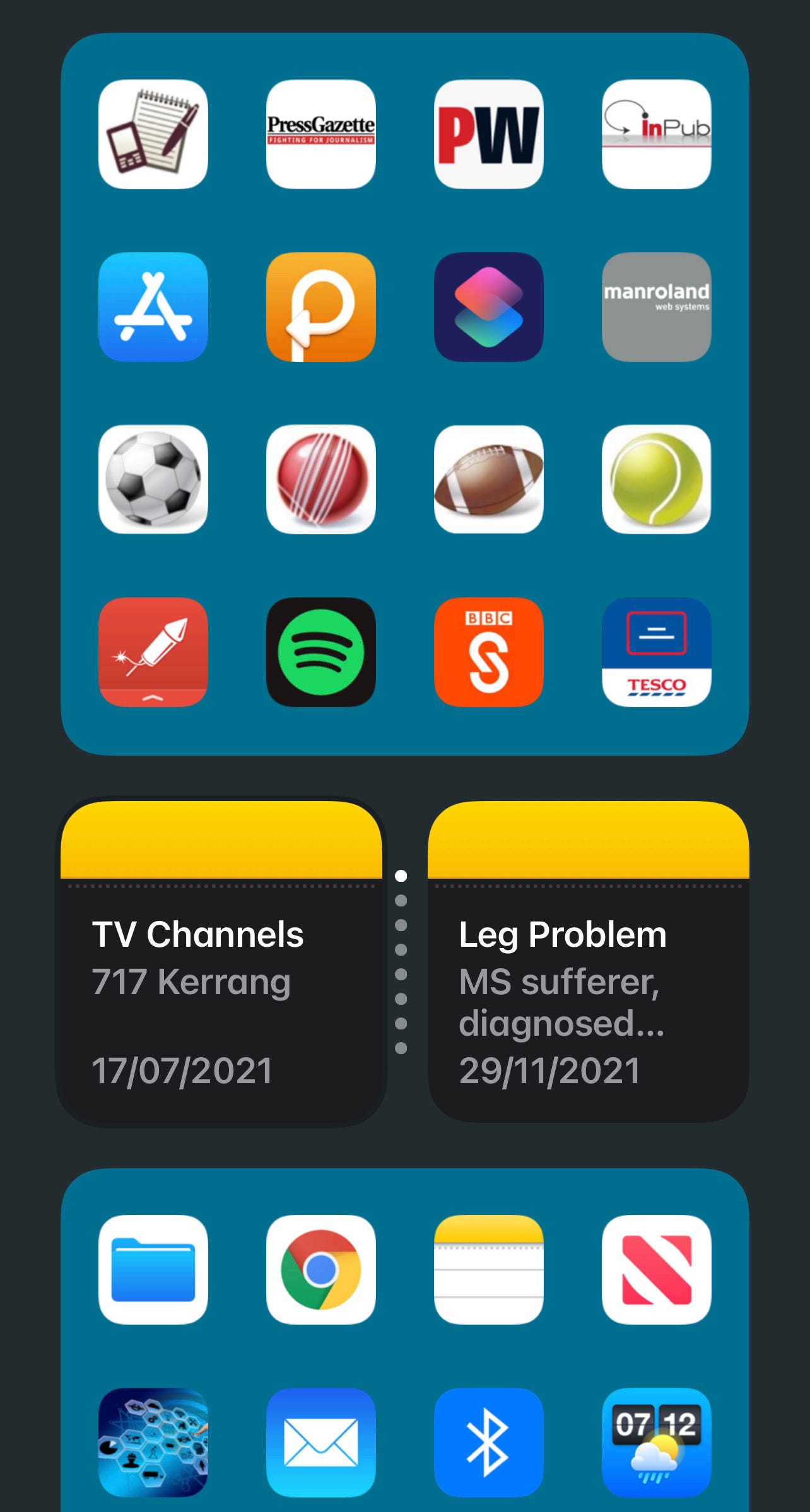Launch the Shortcuts app
Screen dimensions: 810x1512
[488, 307]
